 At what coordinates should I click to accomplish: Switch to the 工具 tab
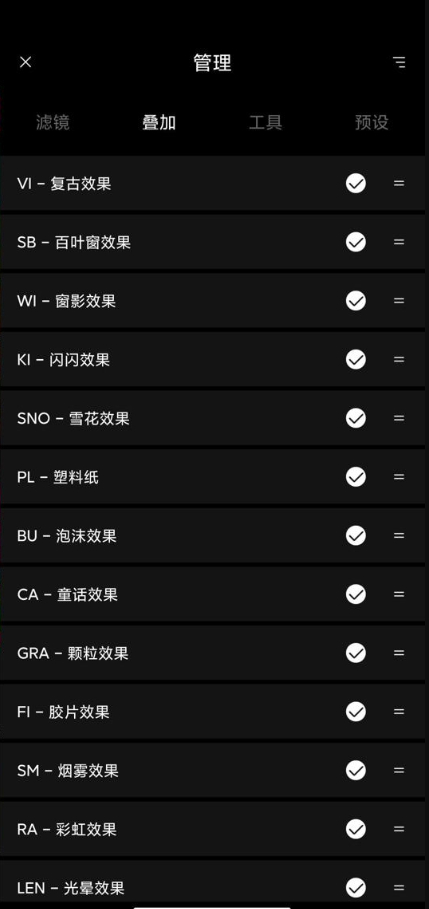pos(266,122)
